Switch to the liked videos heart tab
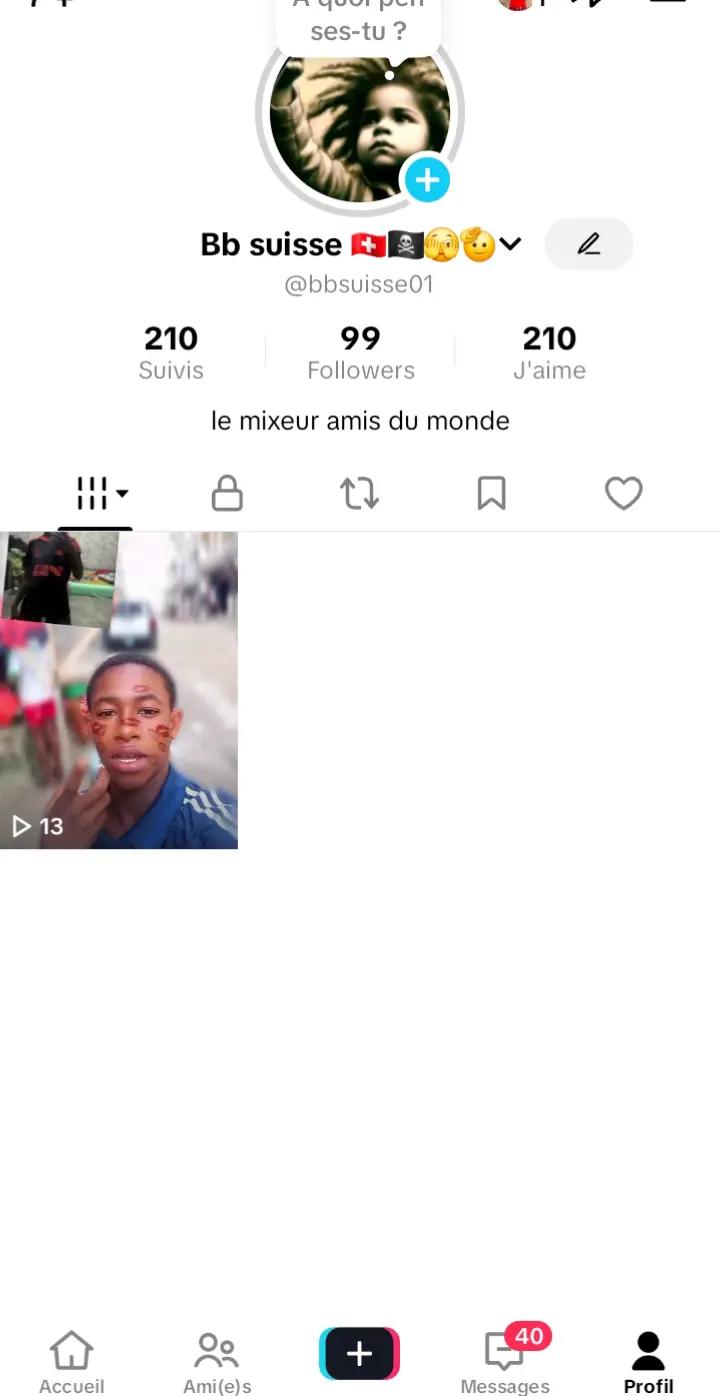 [623, 493]
